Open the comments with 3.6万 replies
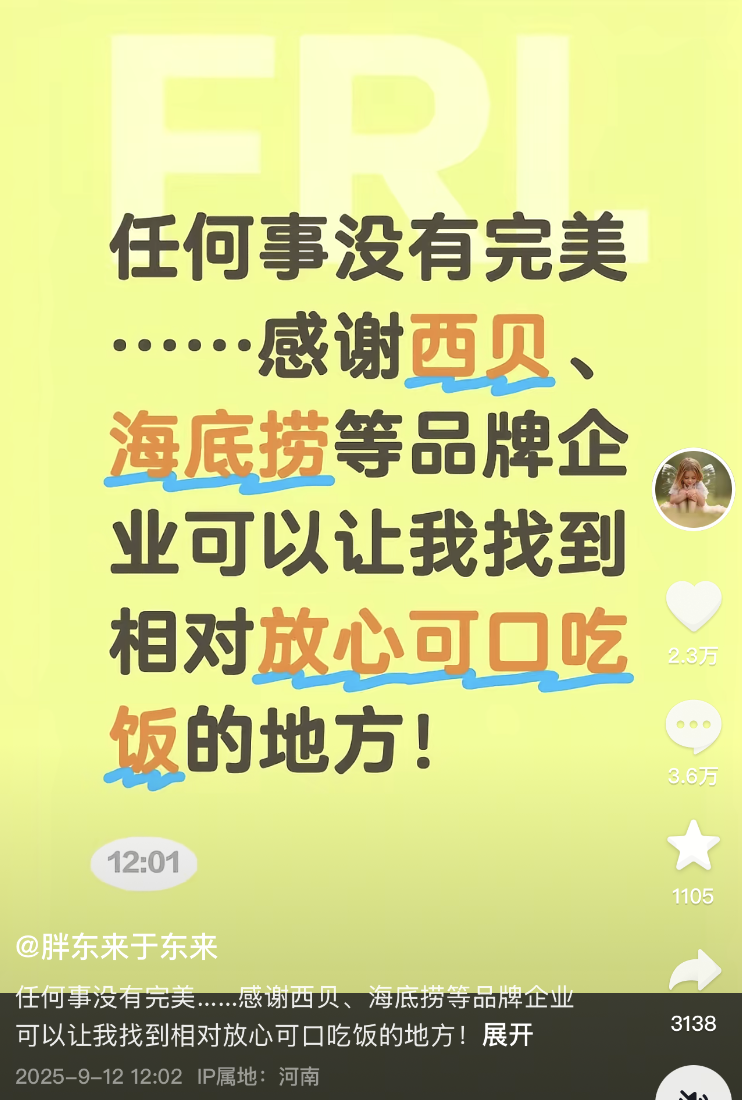This screenshot has height=1100, width=742. pyautogui.click(x=693, y=727)
